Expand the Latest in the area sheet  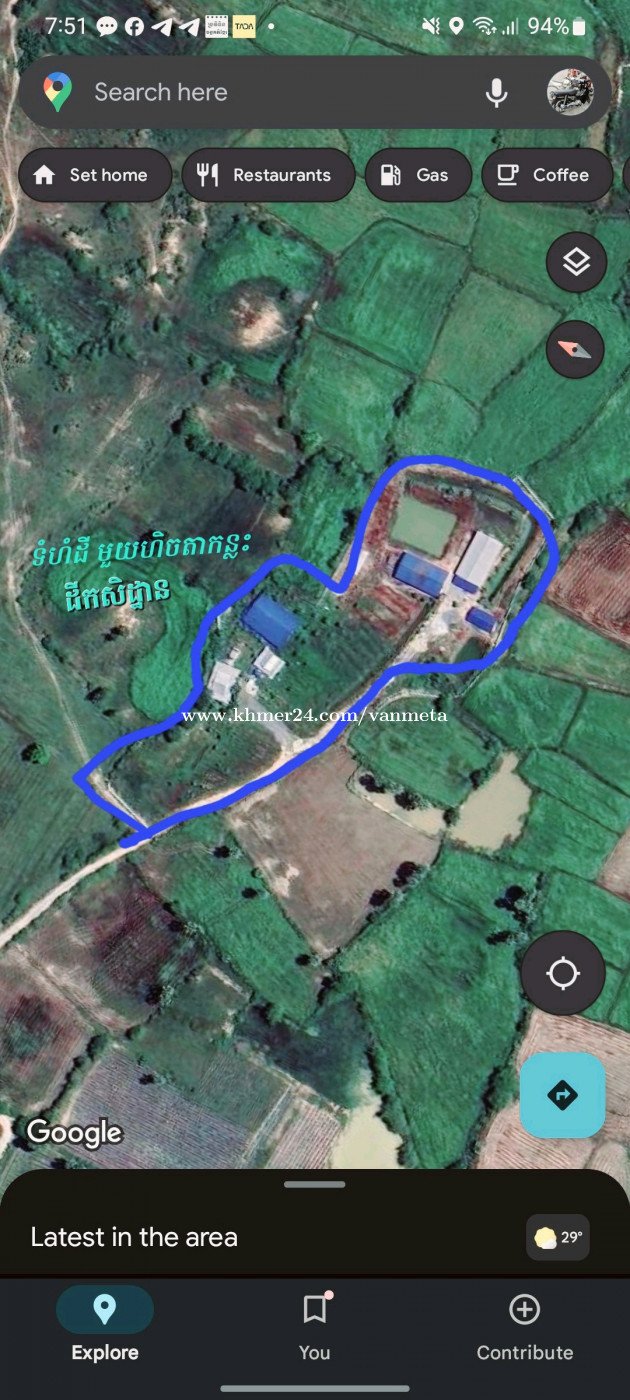(x=134, y=1237)
